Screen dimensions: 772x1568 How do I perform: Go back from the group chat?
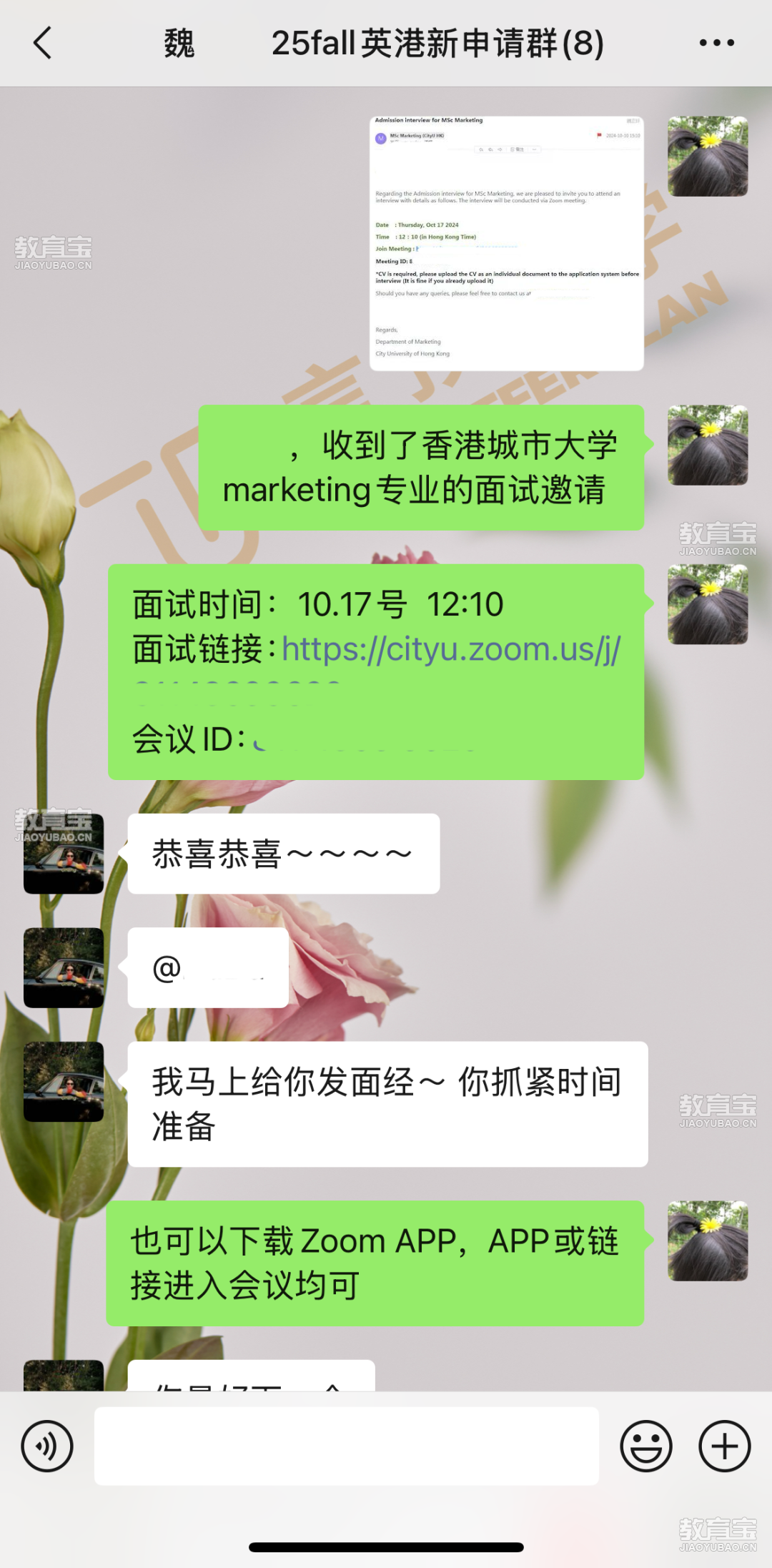tap(43, 43)
